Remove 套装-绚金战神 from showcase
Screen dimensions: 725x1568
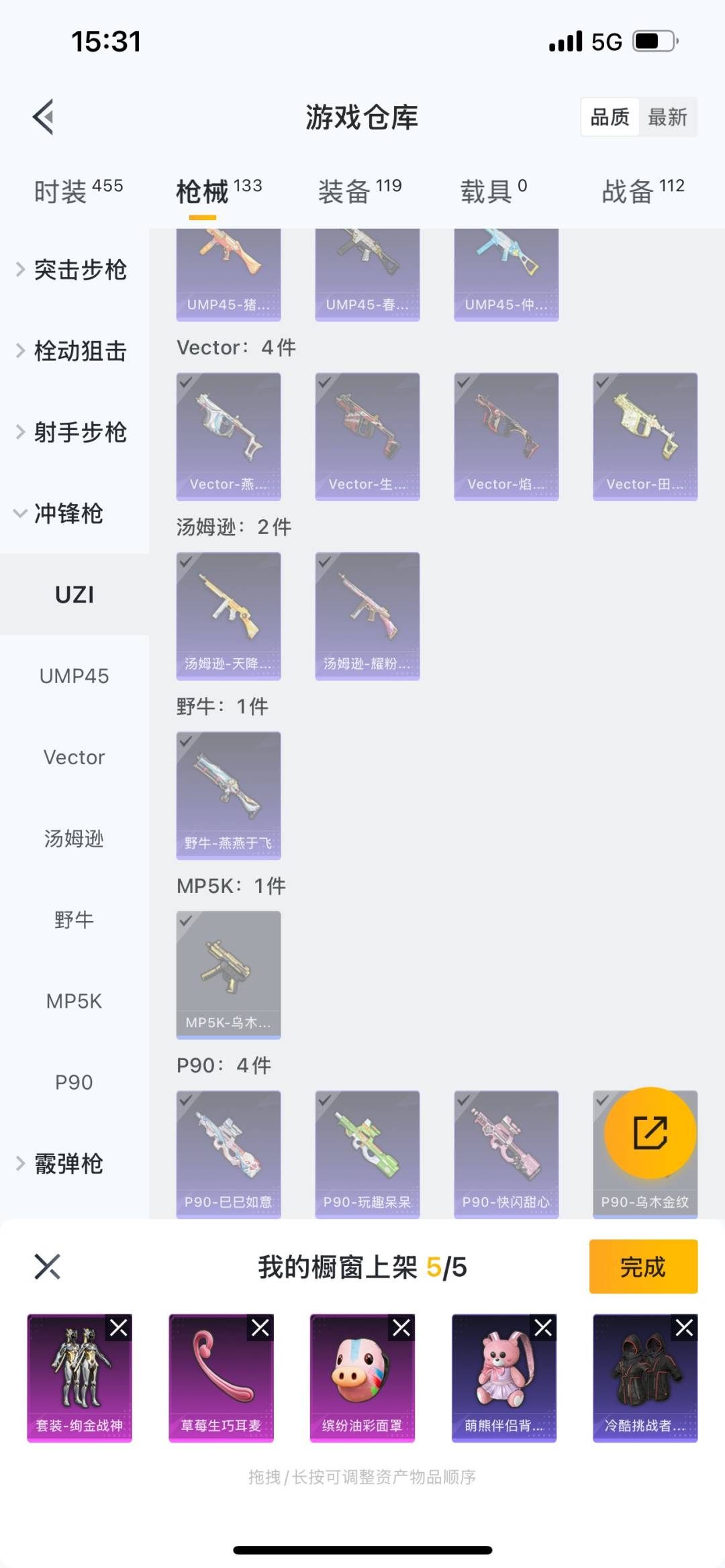[119, 1327]
